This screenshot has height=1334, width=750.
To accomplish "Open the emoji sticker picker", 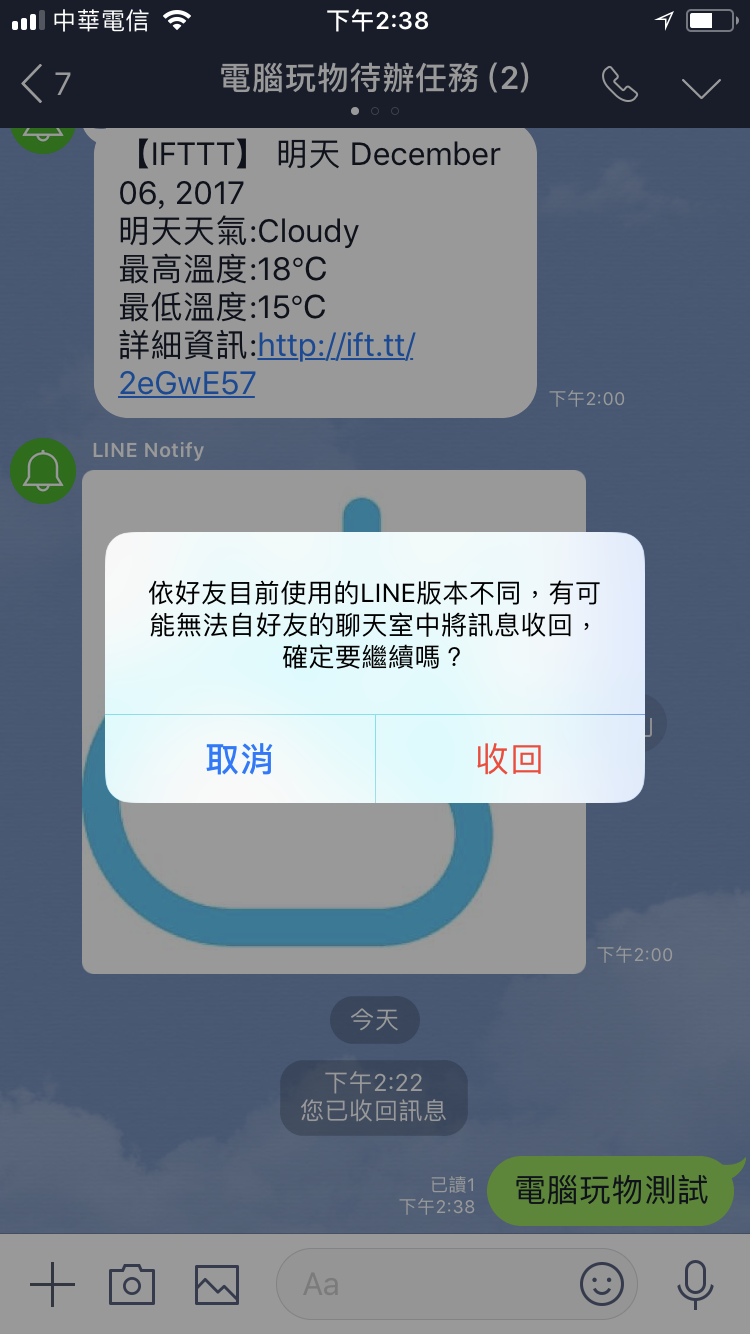I will coord(601,1284).
